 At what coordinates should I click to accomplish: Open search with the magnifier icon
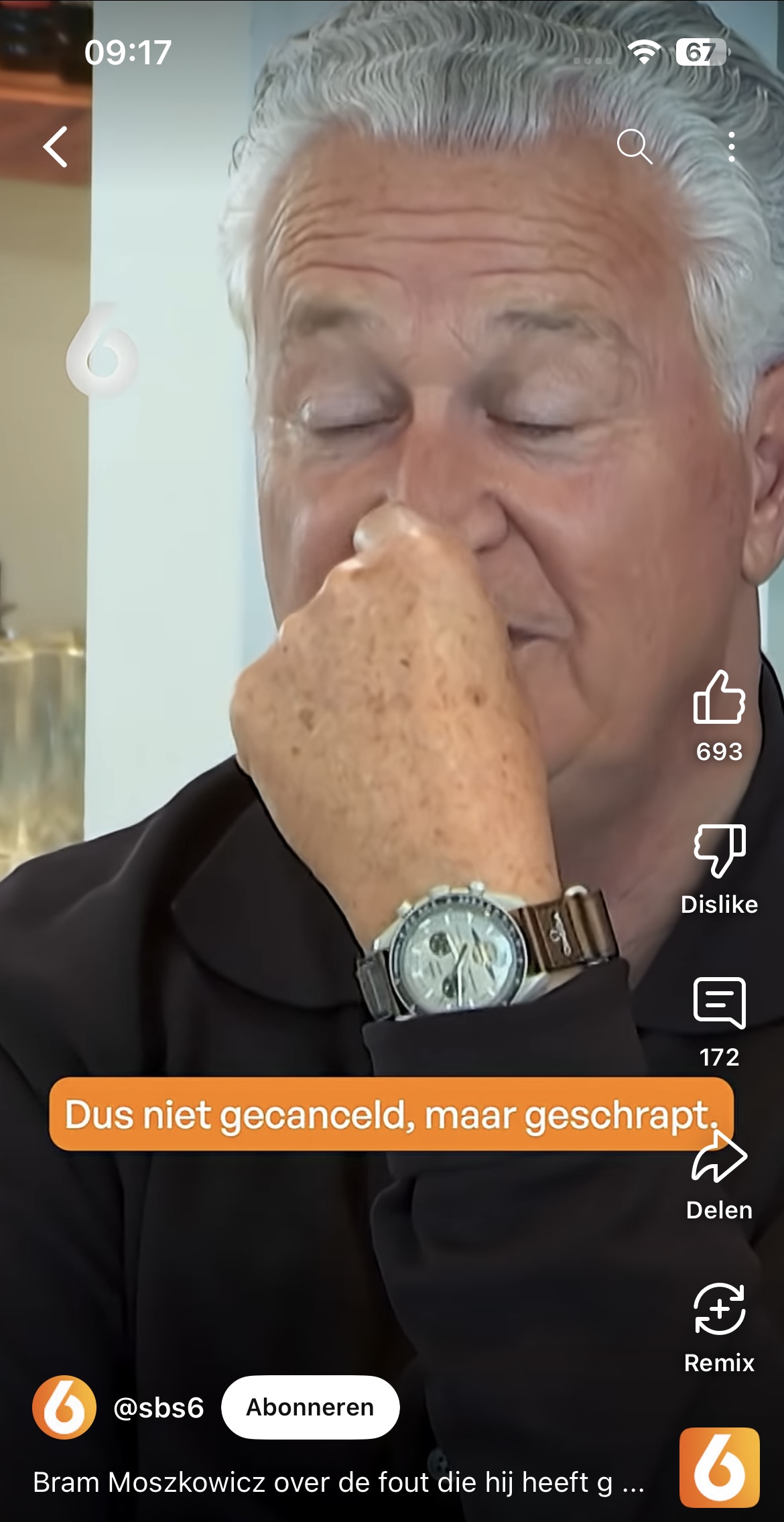tap(634, 146)
